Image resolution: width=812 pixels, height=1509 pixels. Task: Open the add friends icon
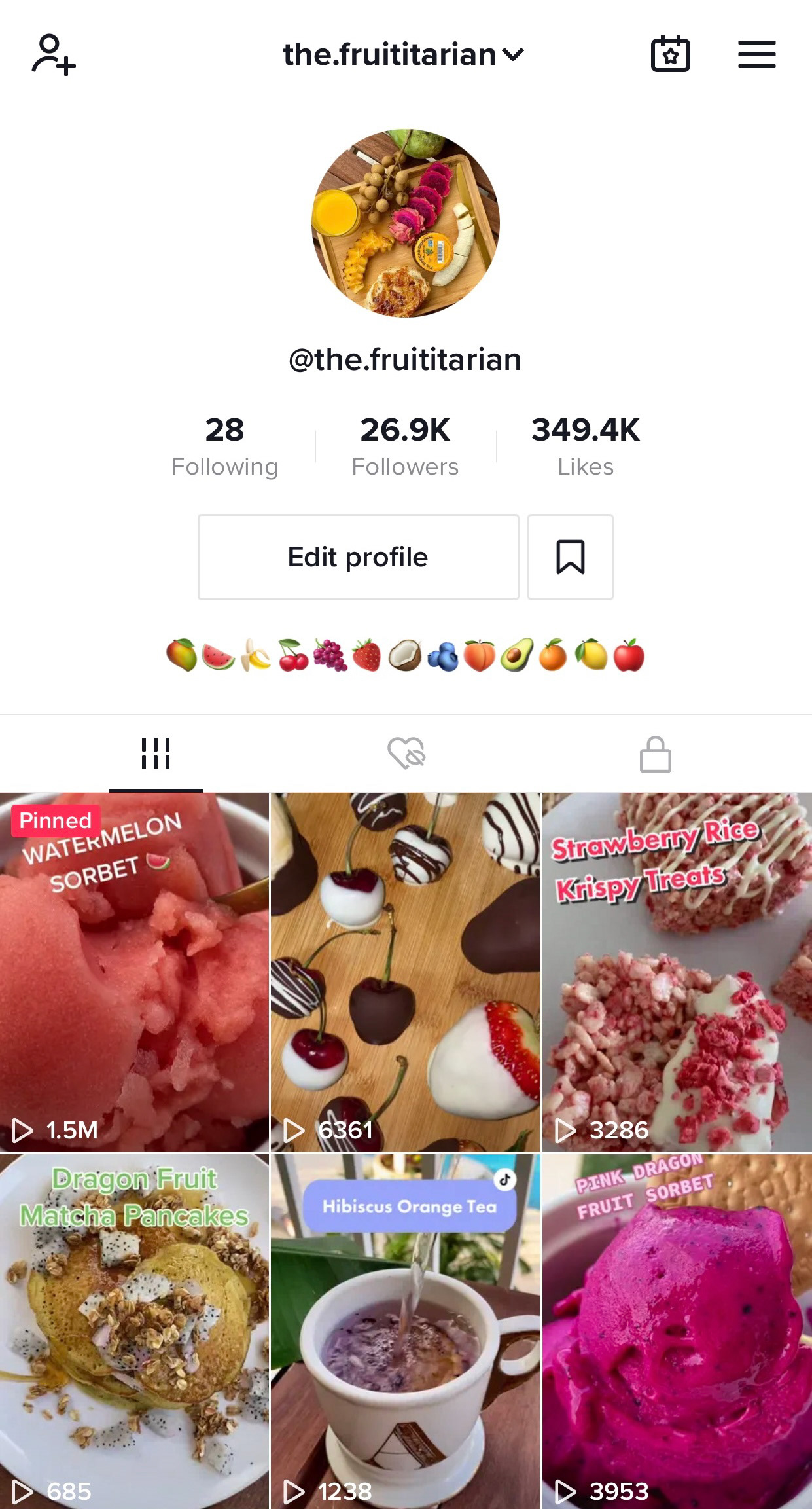[54, 54]
